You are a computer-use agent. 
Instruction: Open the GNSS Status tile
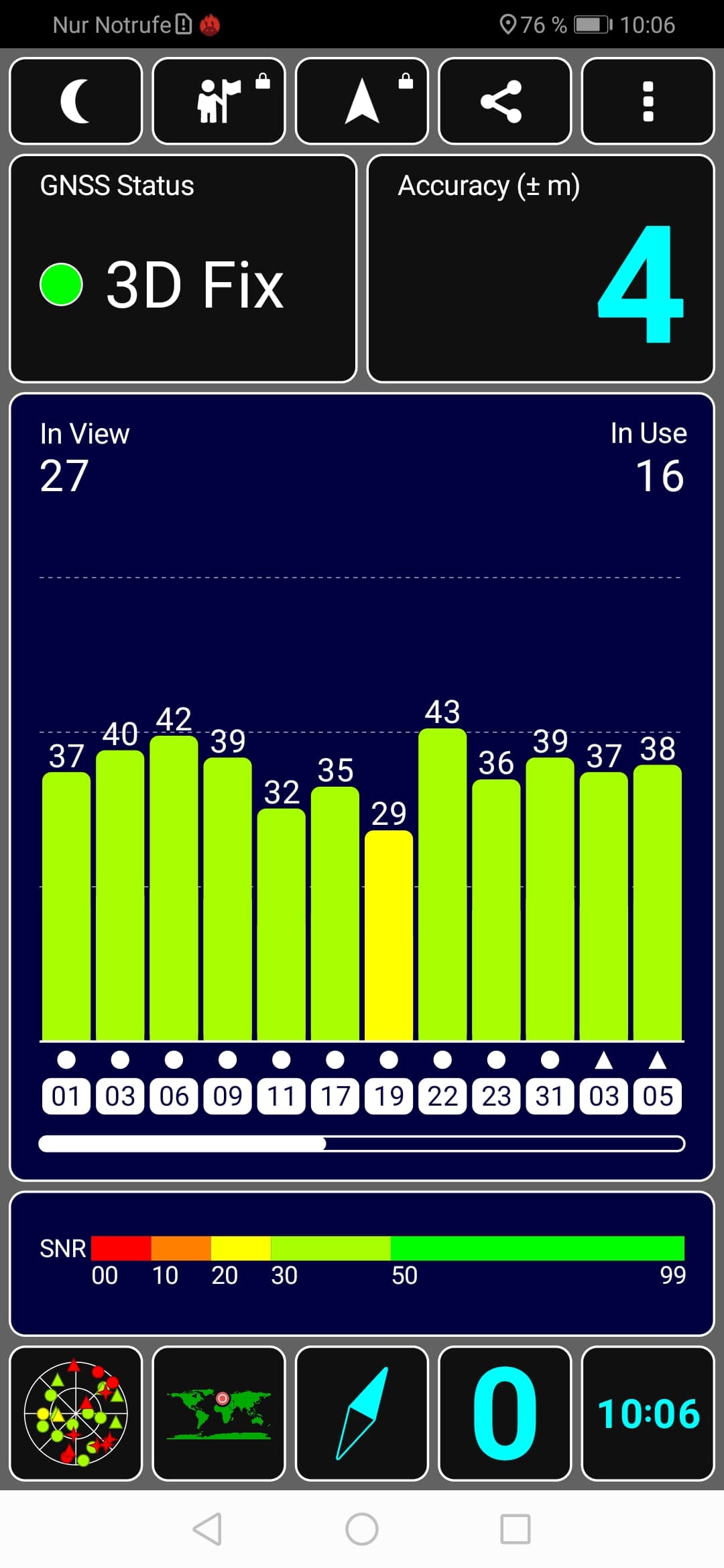point(183,269)
